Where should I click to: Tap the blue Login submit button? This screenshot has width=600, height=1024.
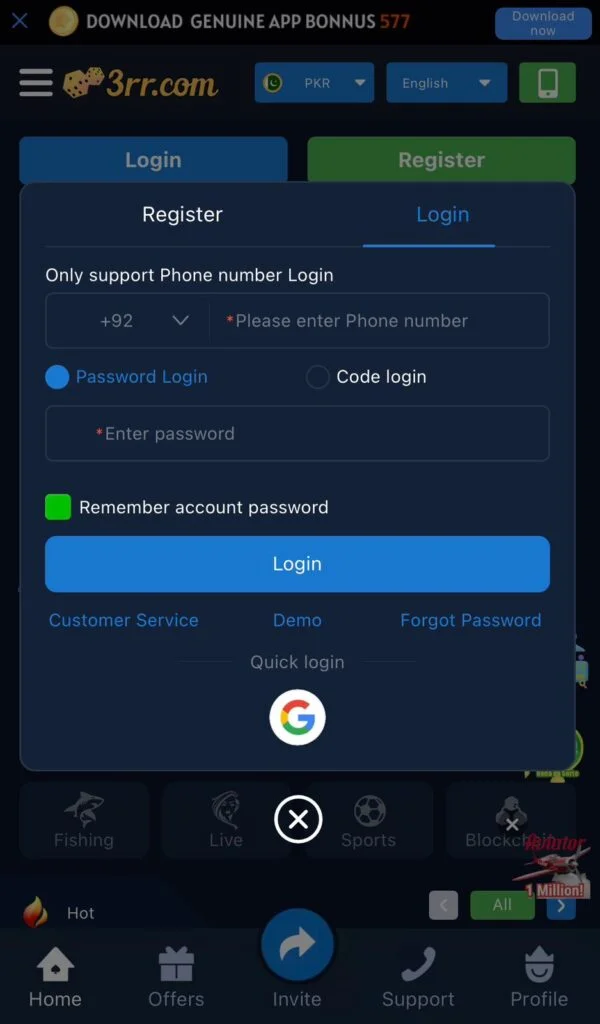pyautogui.click(x=297, y=564)
